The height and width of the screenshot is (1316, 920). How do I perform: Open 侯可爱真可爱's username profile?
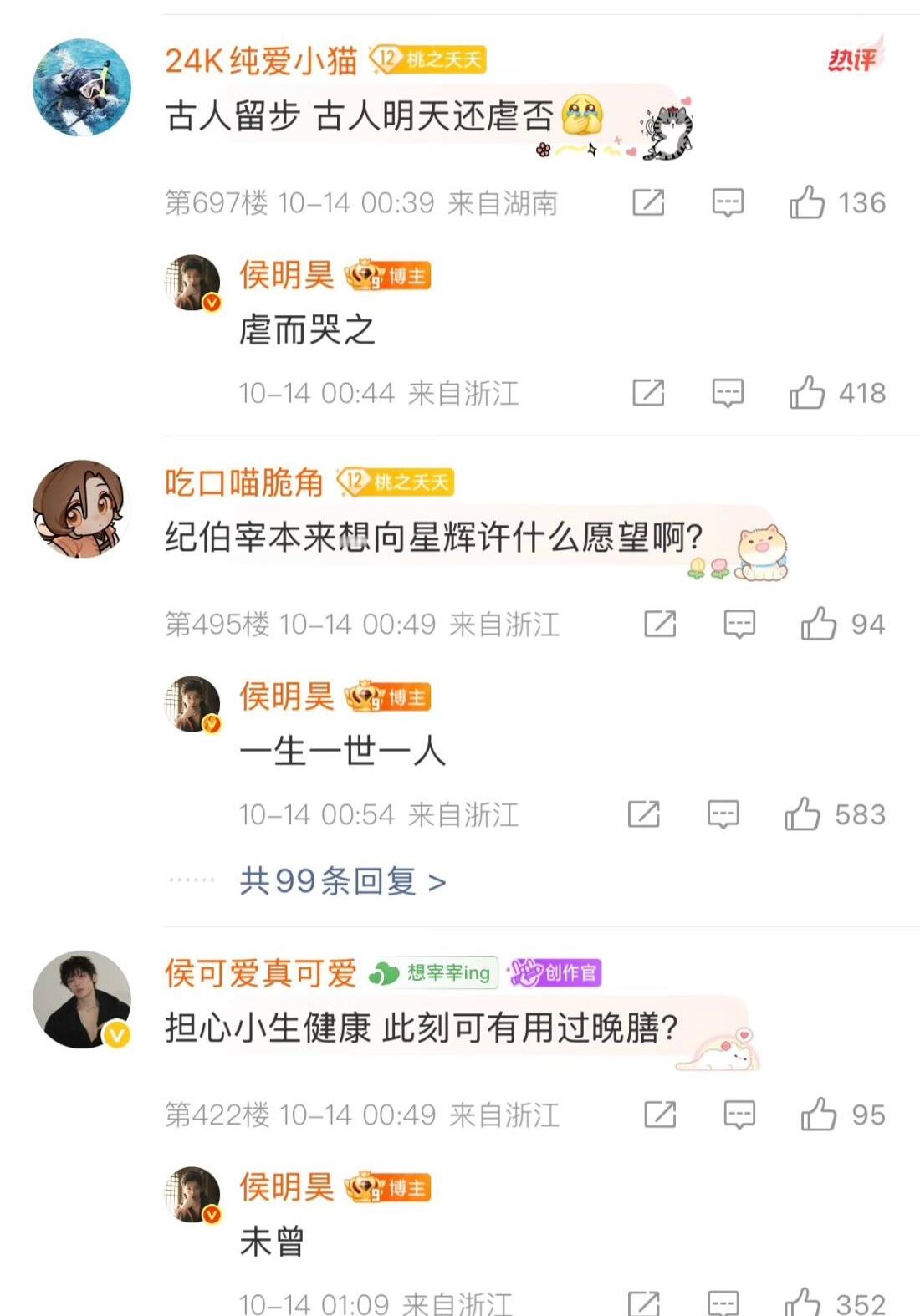pyautogui.click(x=260, y=972)
